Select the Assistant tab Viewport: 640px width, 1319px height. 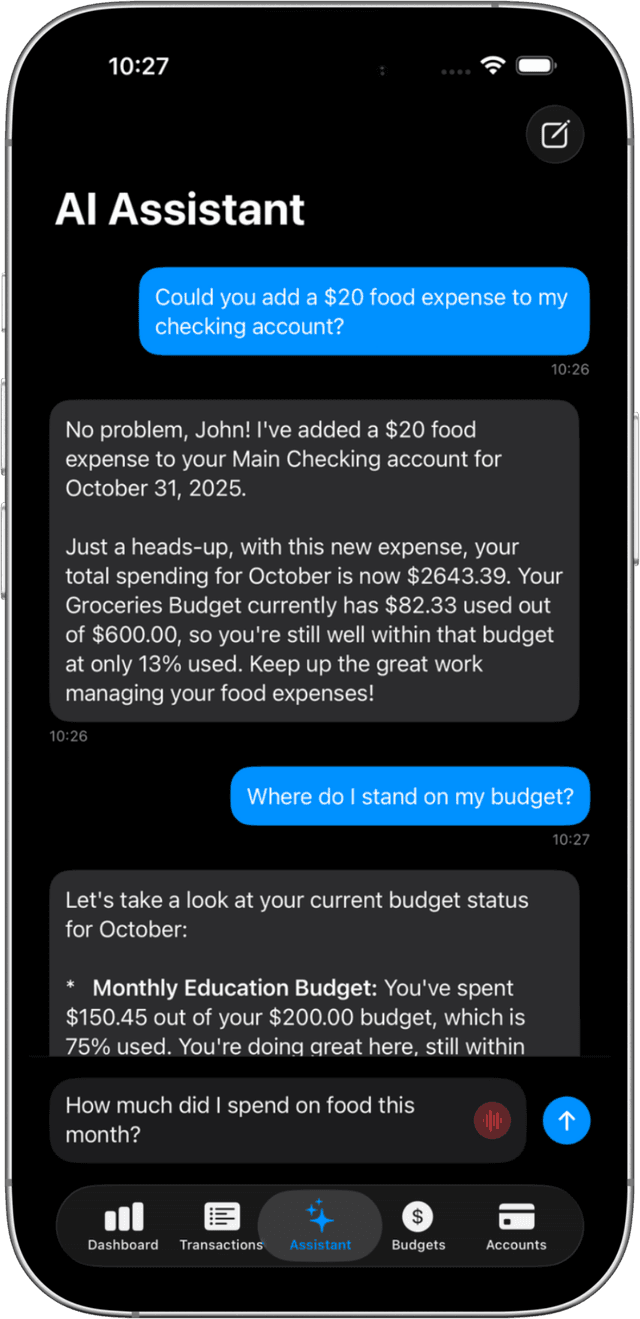pyautogui.click(x=320, y=1226)
